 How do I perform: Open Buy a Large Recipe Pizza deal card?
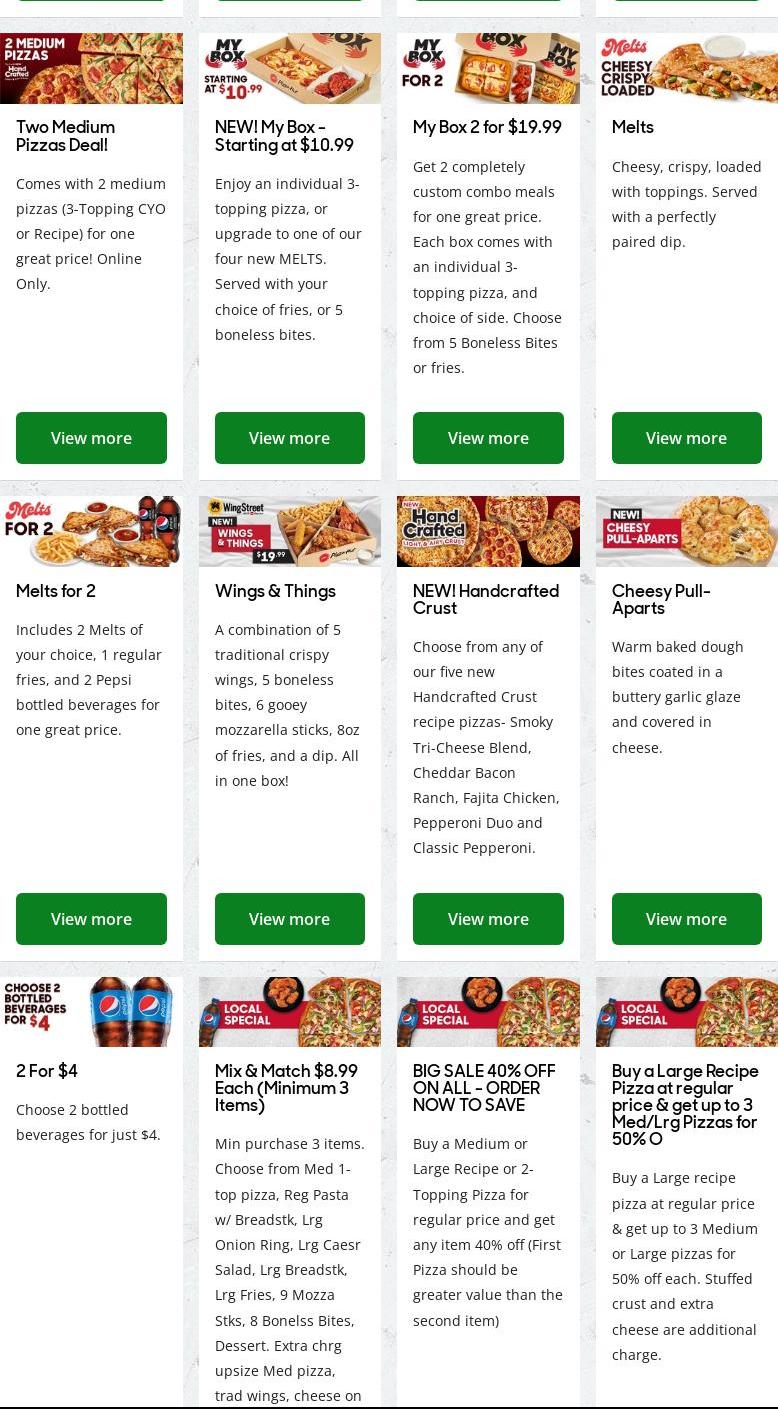point(685,1104)
